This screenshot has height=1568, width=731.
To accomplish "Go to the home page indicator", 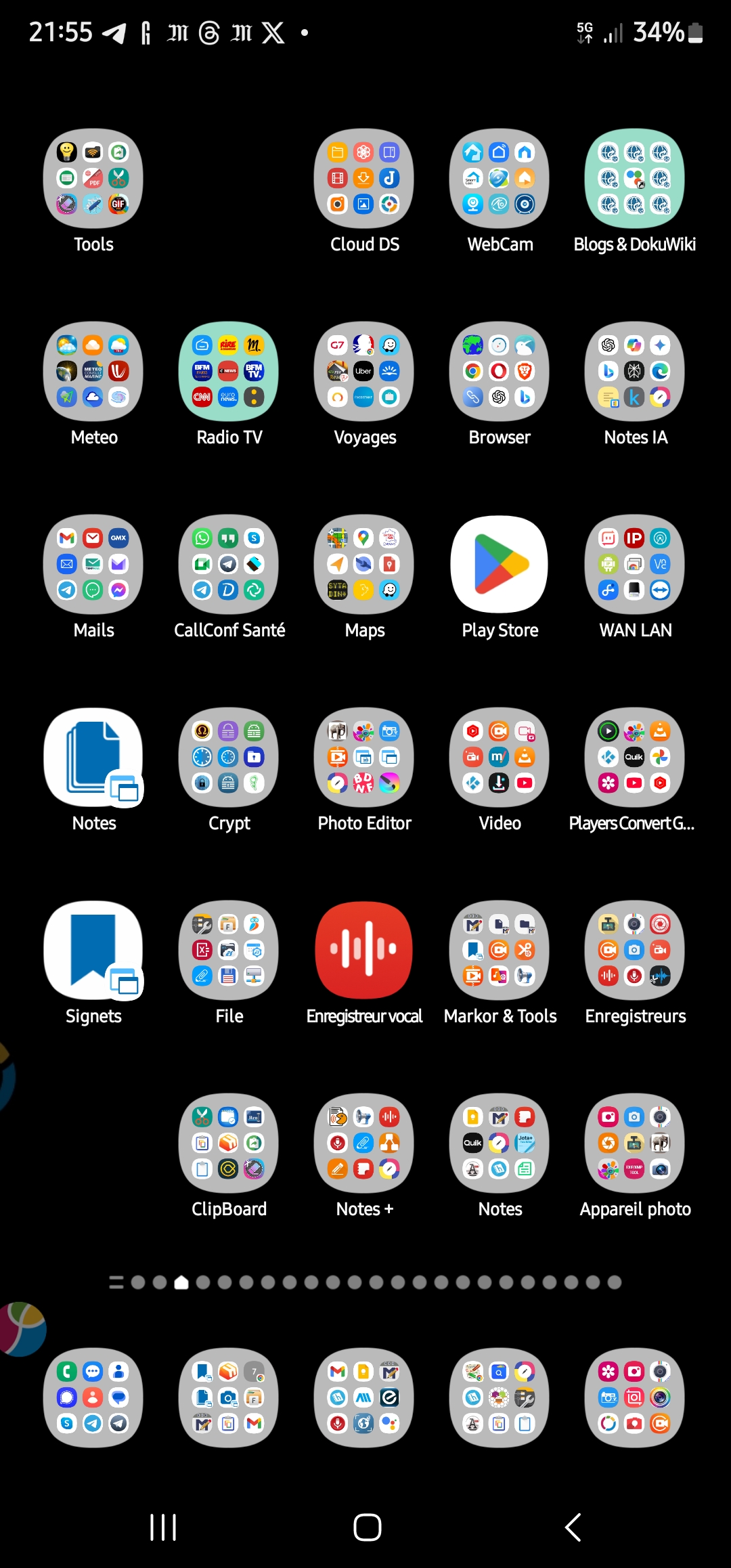I will [181, 1282].
